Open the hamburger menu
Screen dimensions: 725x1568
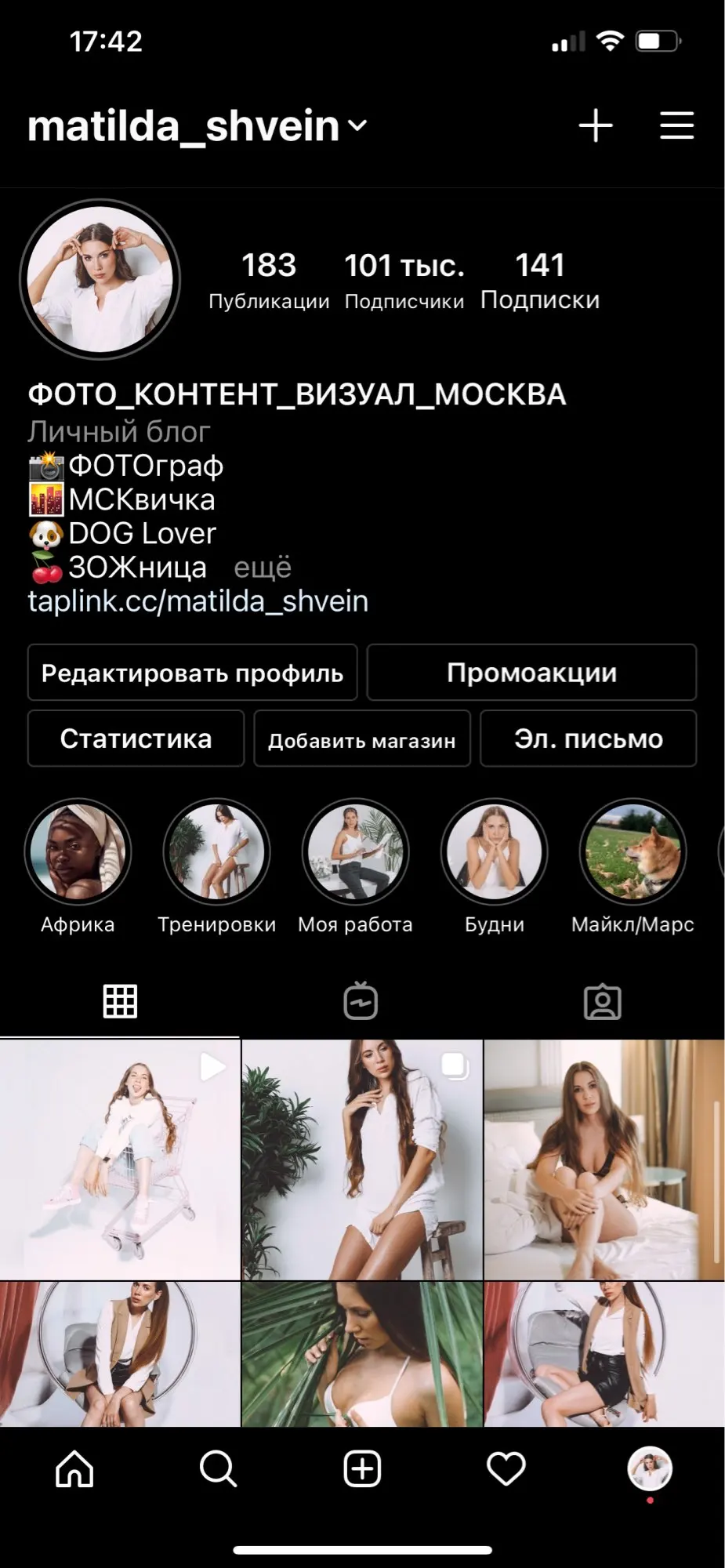677,125
